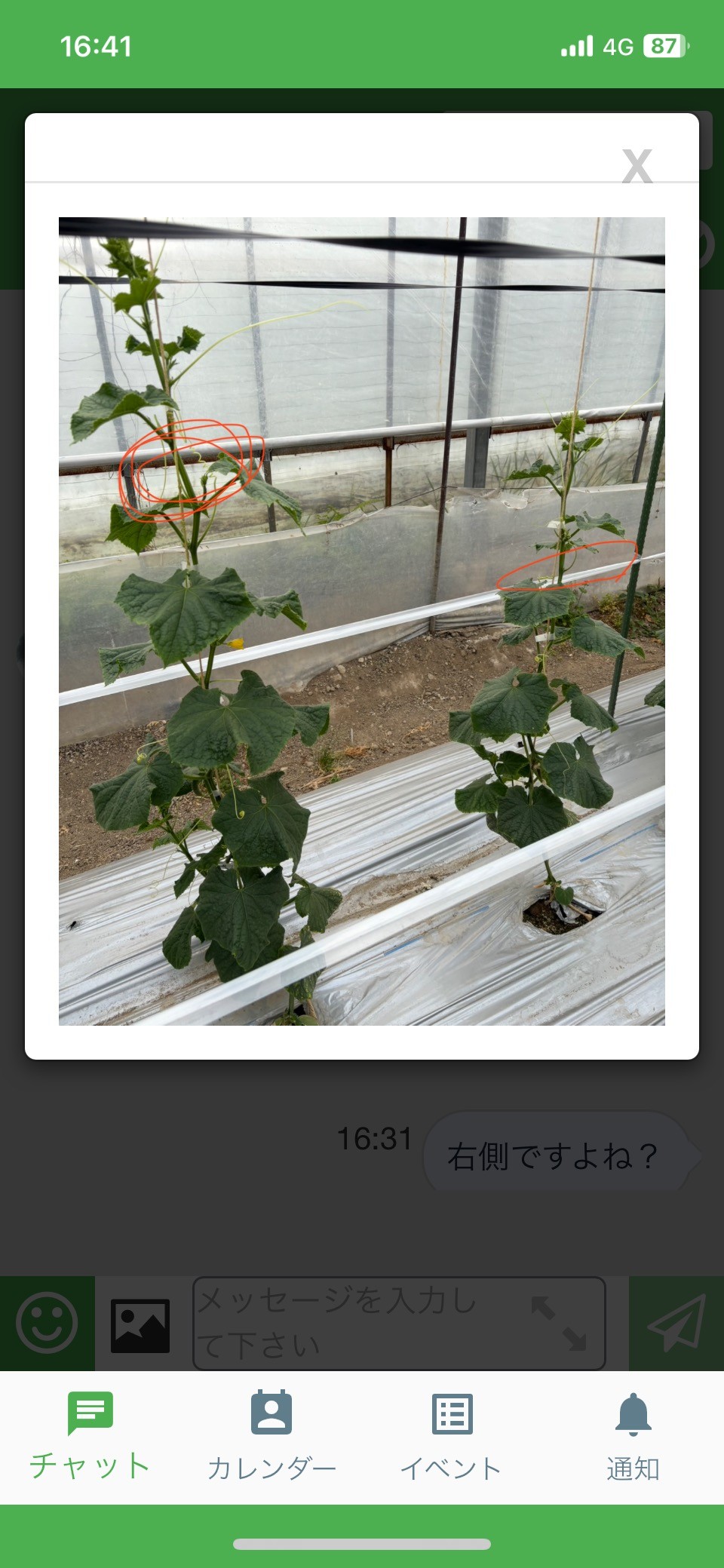Open the イベント tab

[x=451, y=1436]
